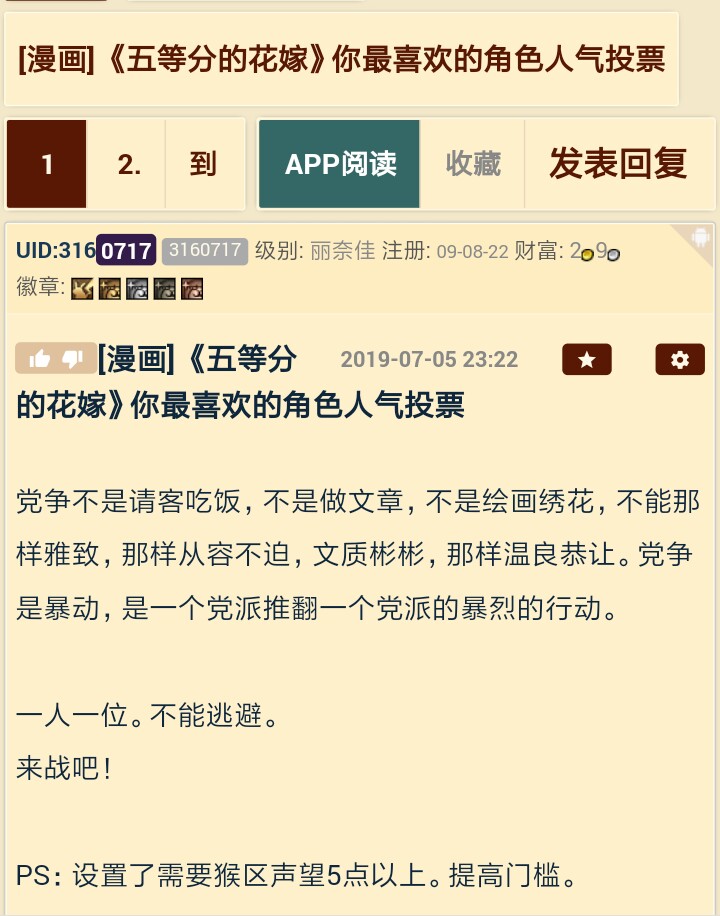Viewport: 720px width, 916px height.
Task: Tap the 到 jump-to-page button
Action: click(x=204, y=164)
